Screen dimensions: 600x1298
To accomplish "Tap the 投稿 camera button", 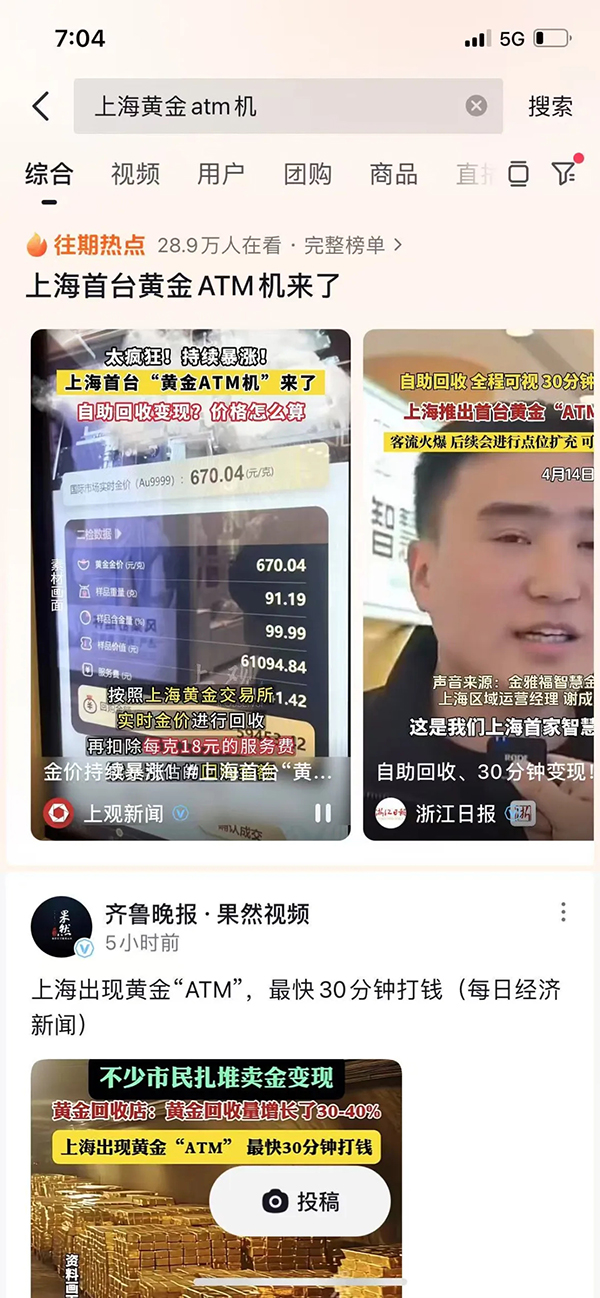I will 300,1201.
